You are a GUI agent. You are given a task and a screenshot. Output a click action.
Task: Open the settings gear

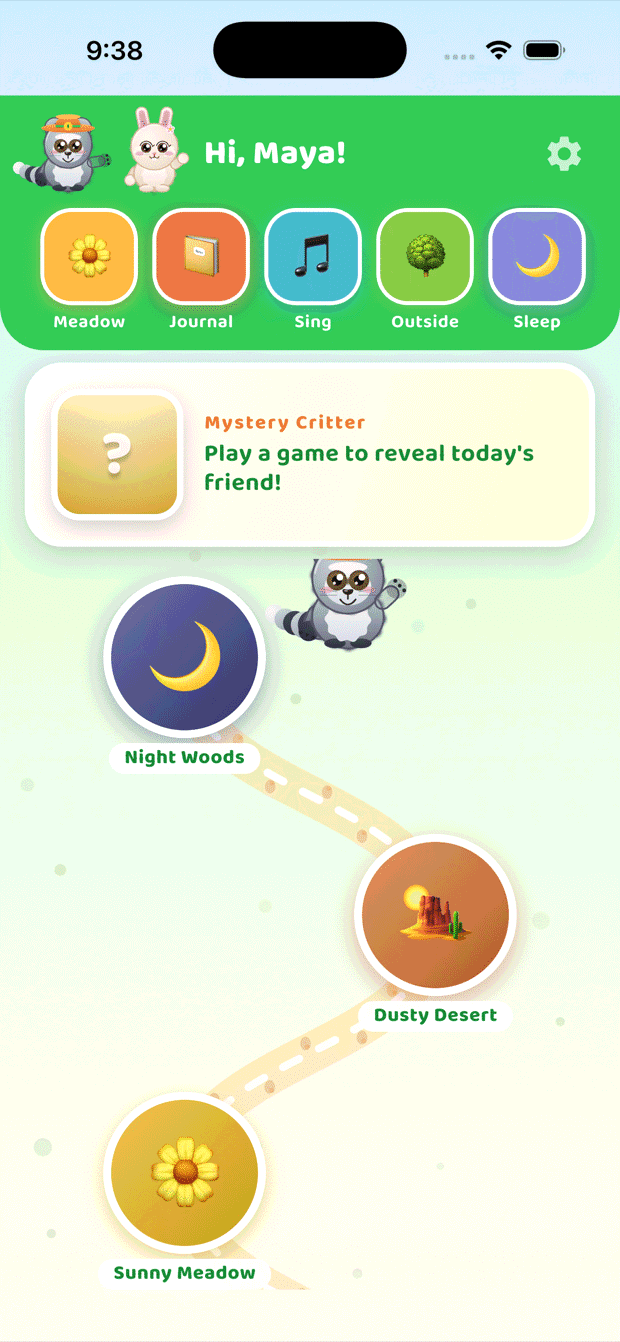coord(564,154)
